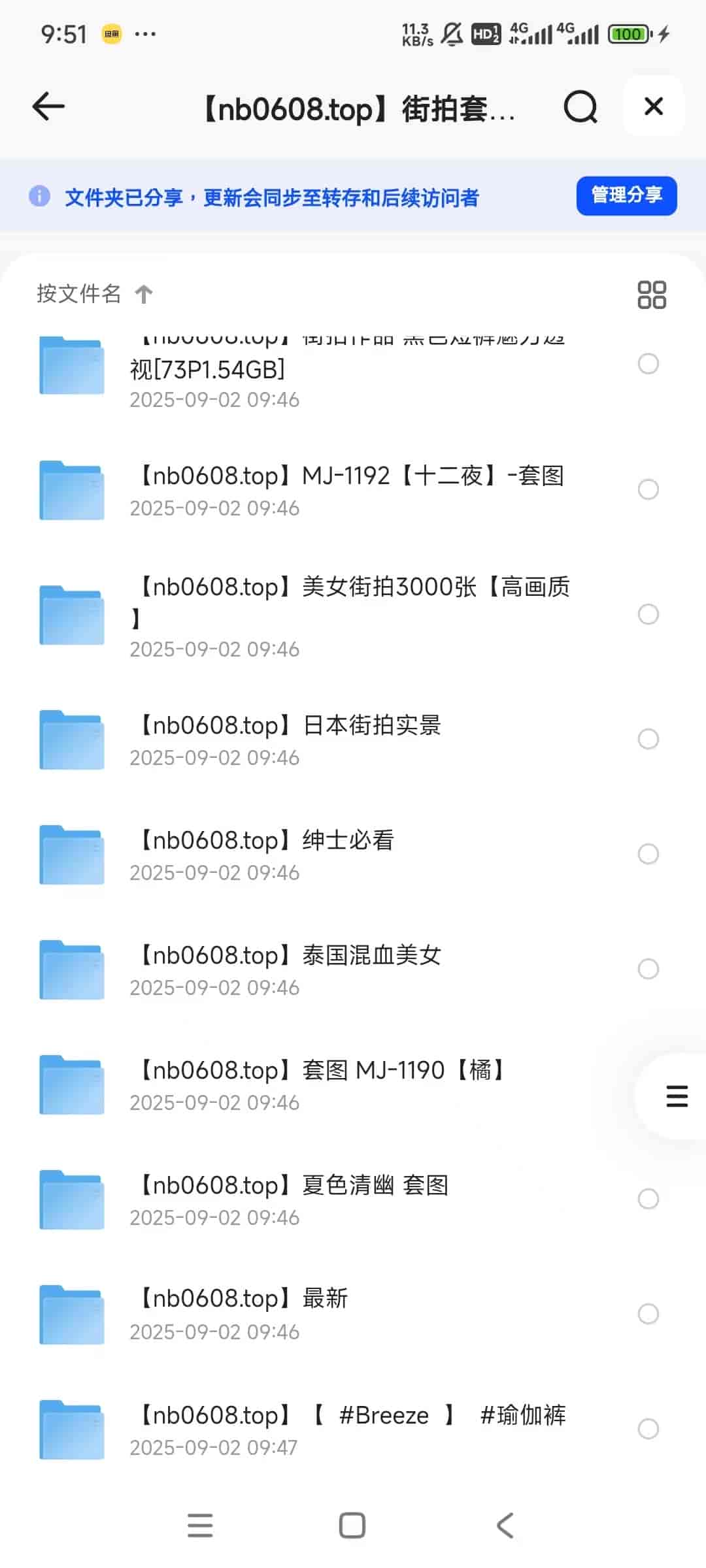Change sort order via 按文件名
Viewport: 706px width, 1568px height.
[x=94, y=294]
